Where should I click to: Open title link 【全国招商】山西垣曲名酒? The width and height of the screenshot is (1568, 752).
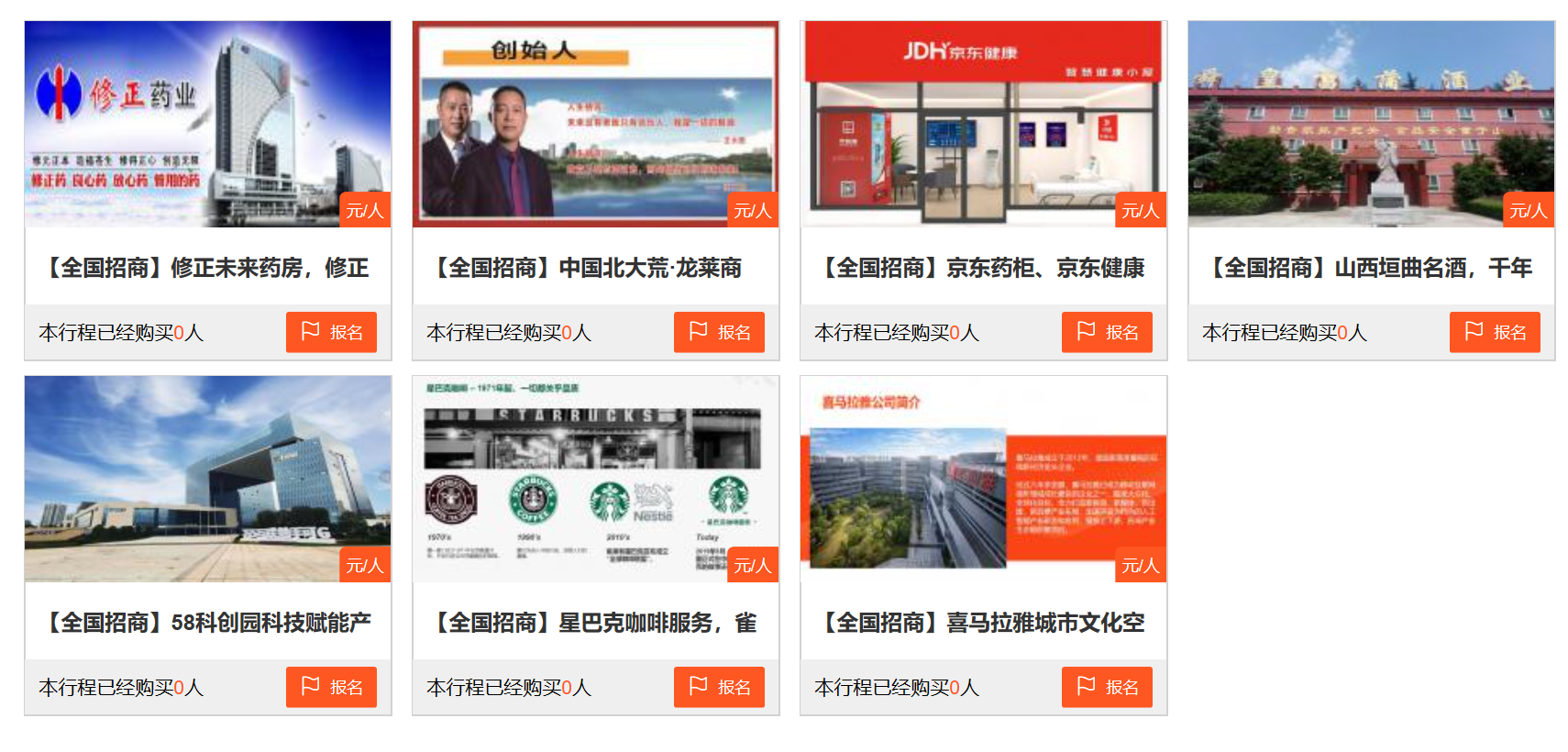click(1371, 268)
